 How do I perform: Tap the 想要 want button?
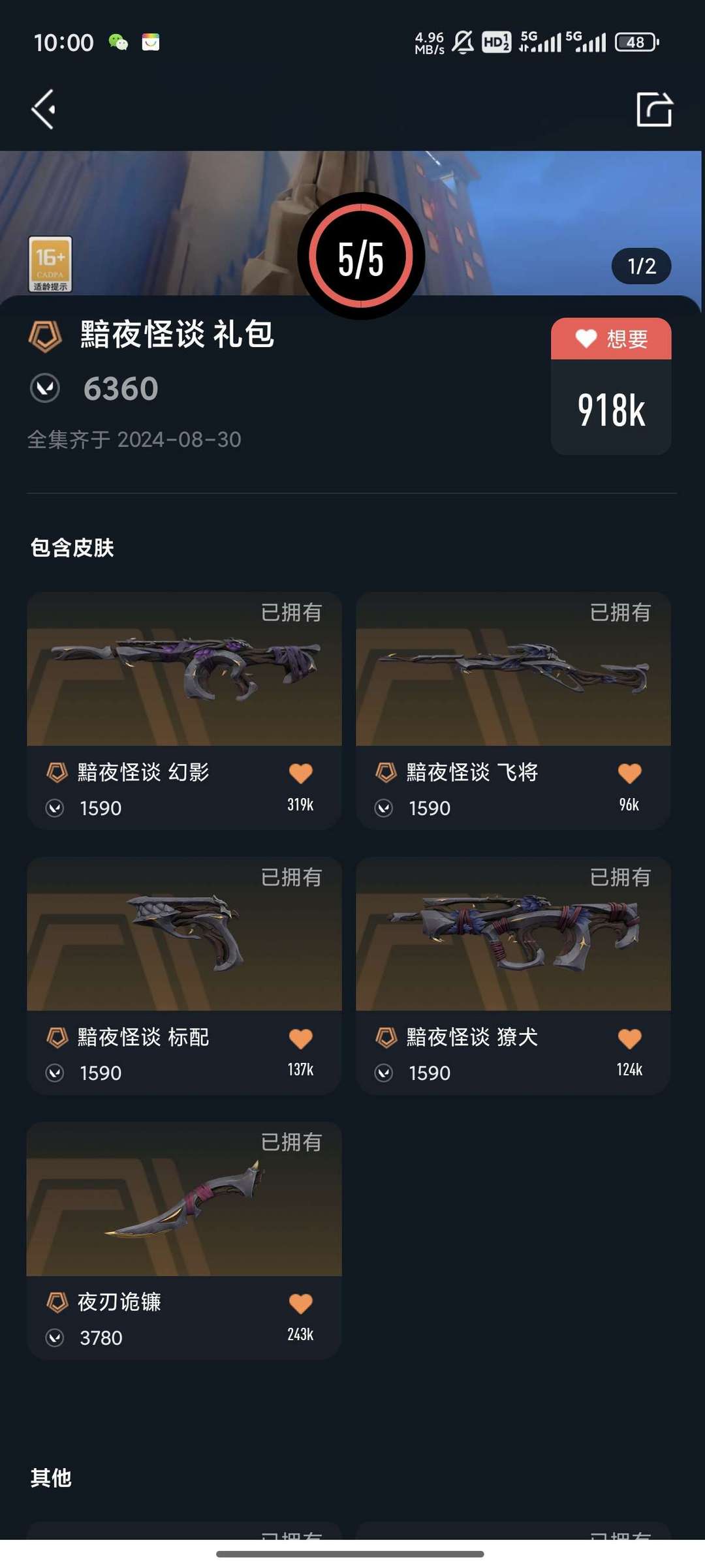coord(611,339)
